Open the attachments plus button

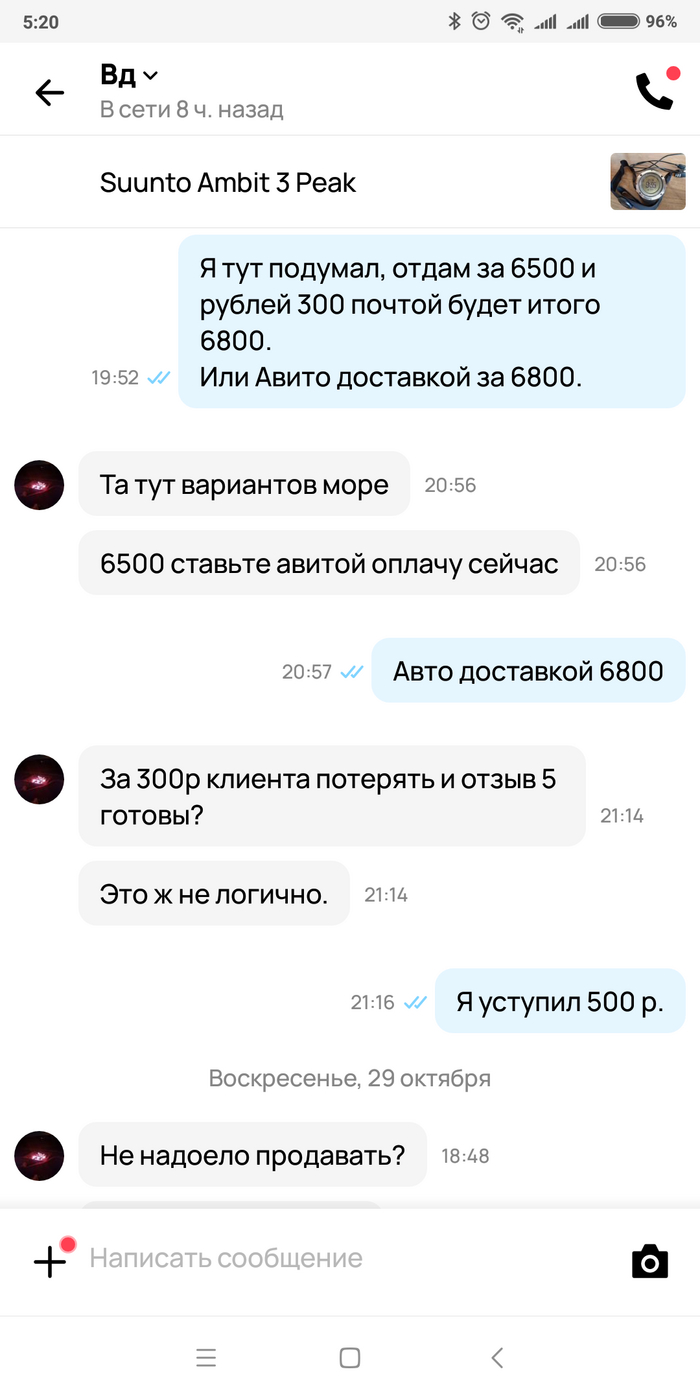(x=51, y=1261)
